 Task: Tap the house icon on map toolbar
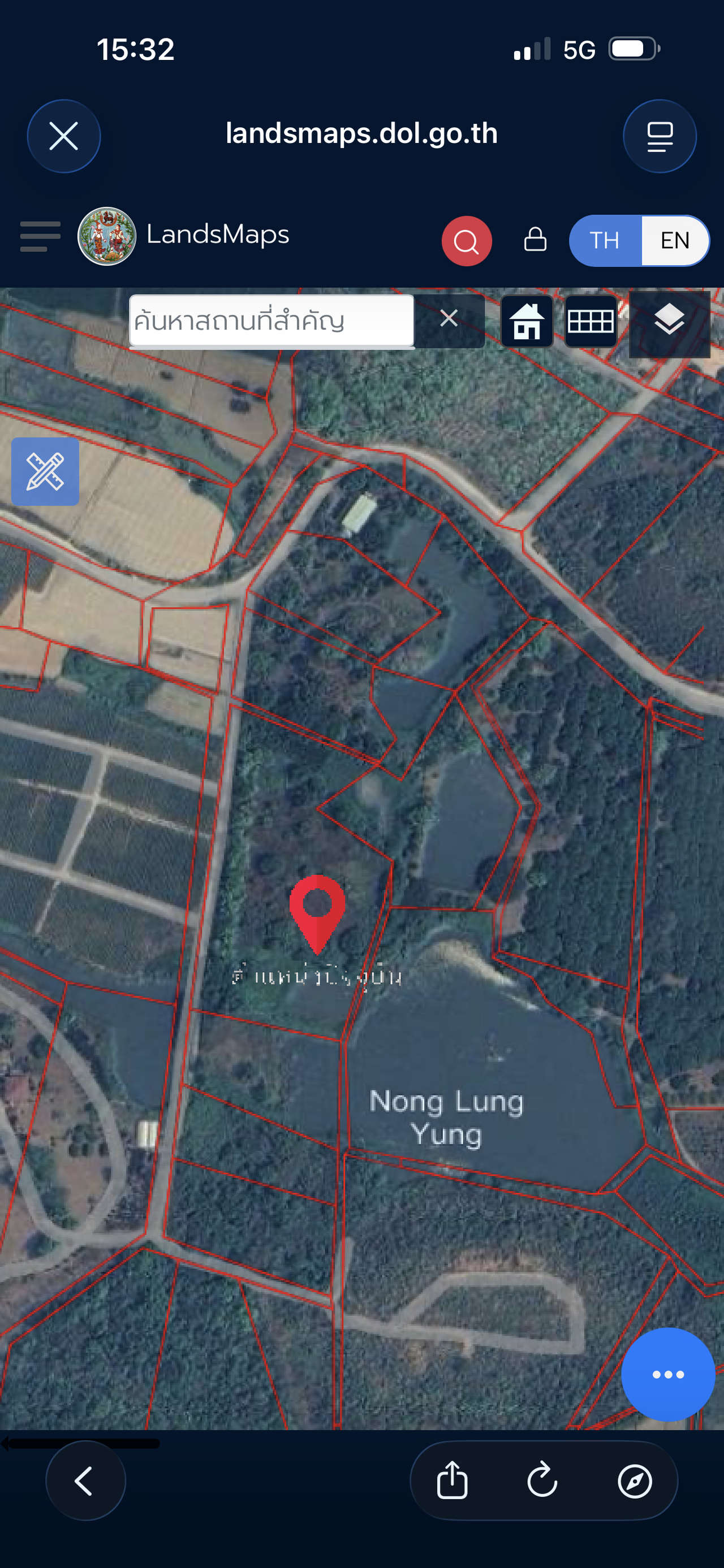(x=527, y=321)
